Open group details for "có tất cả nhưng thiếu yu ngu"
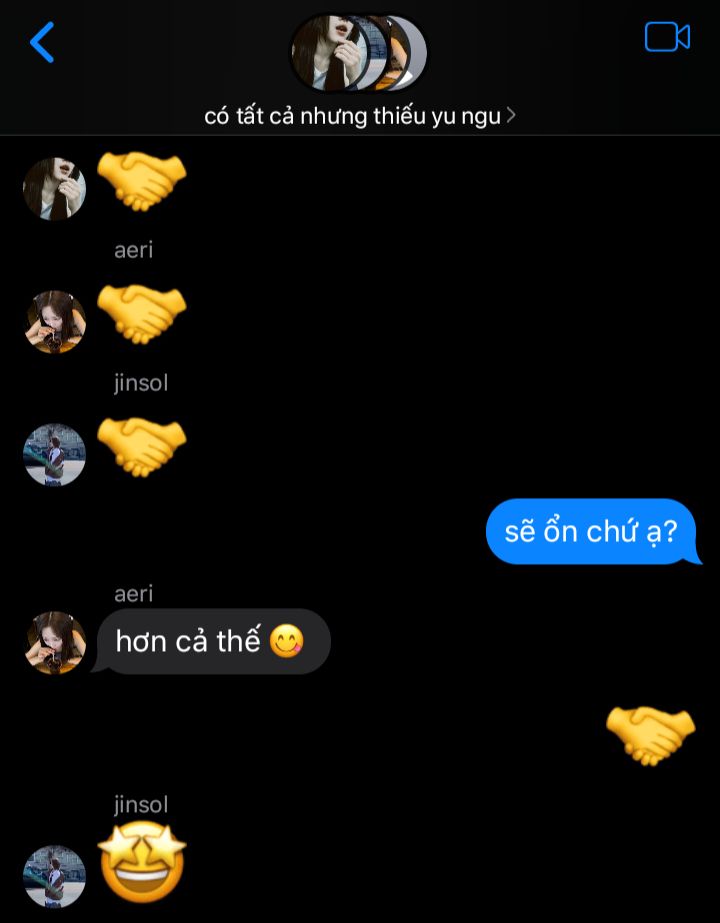 click(x=360, y=116)
